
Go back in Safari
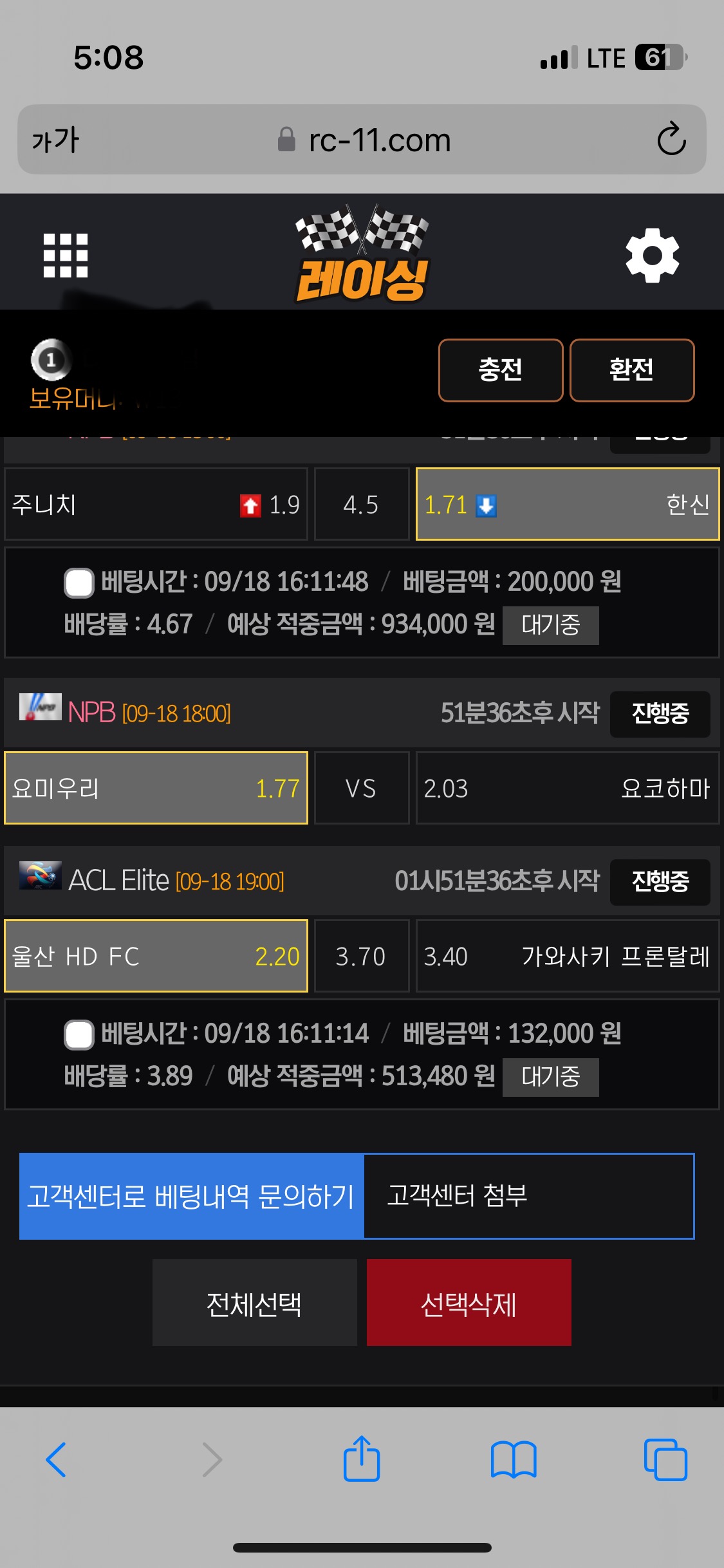57,1459
